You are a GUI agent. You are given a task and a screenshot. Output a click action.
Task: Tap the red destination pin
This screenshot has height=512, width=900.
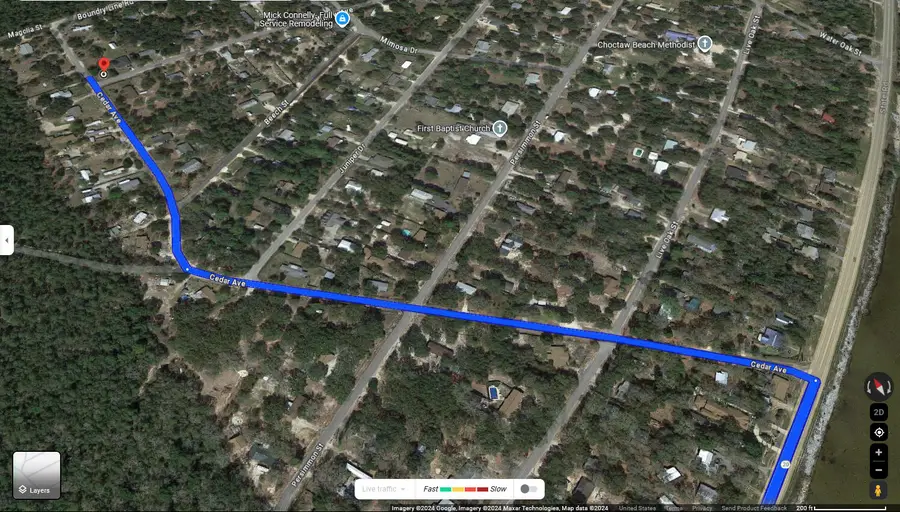[103, 66]
